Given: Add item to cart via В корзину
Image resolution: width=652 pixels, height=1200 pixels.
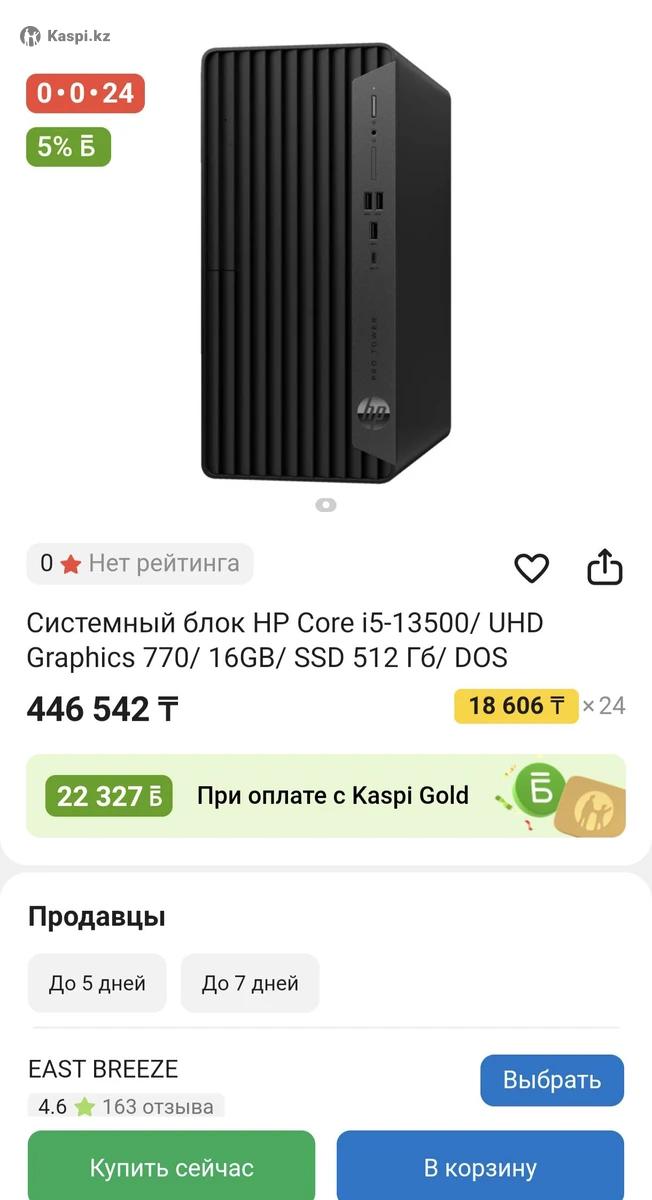Looking at the screenshot, I should click(480, 1167).
